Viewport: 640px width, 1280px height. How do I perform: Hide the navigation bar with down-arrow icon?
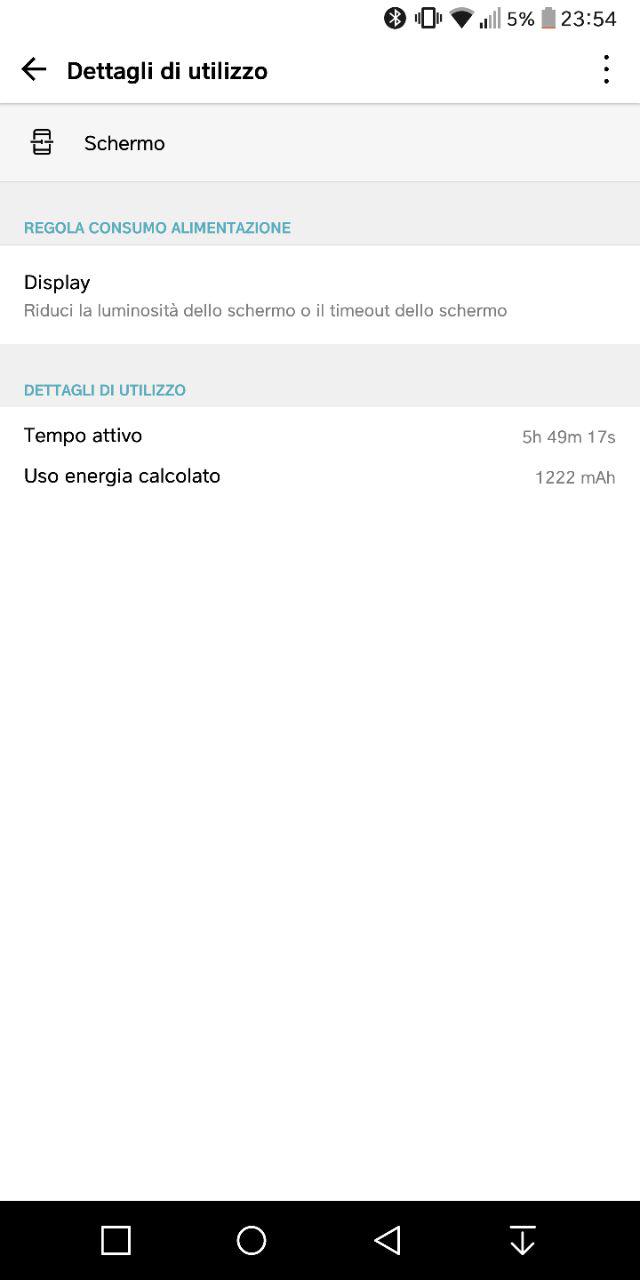[523, 1240]
